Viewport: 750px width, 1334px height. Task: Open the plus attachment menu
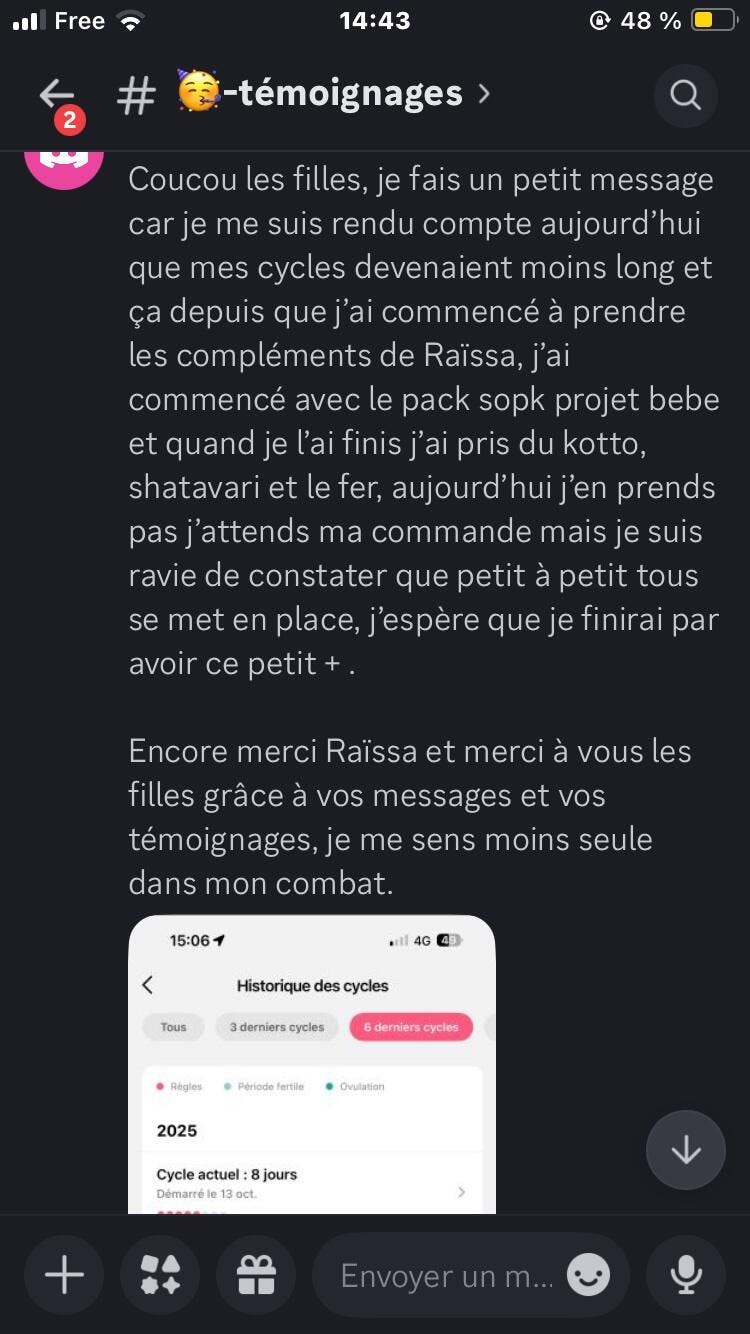65,1275
